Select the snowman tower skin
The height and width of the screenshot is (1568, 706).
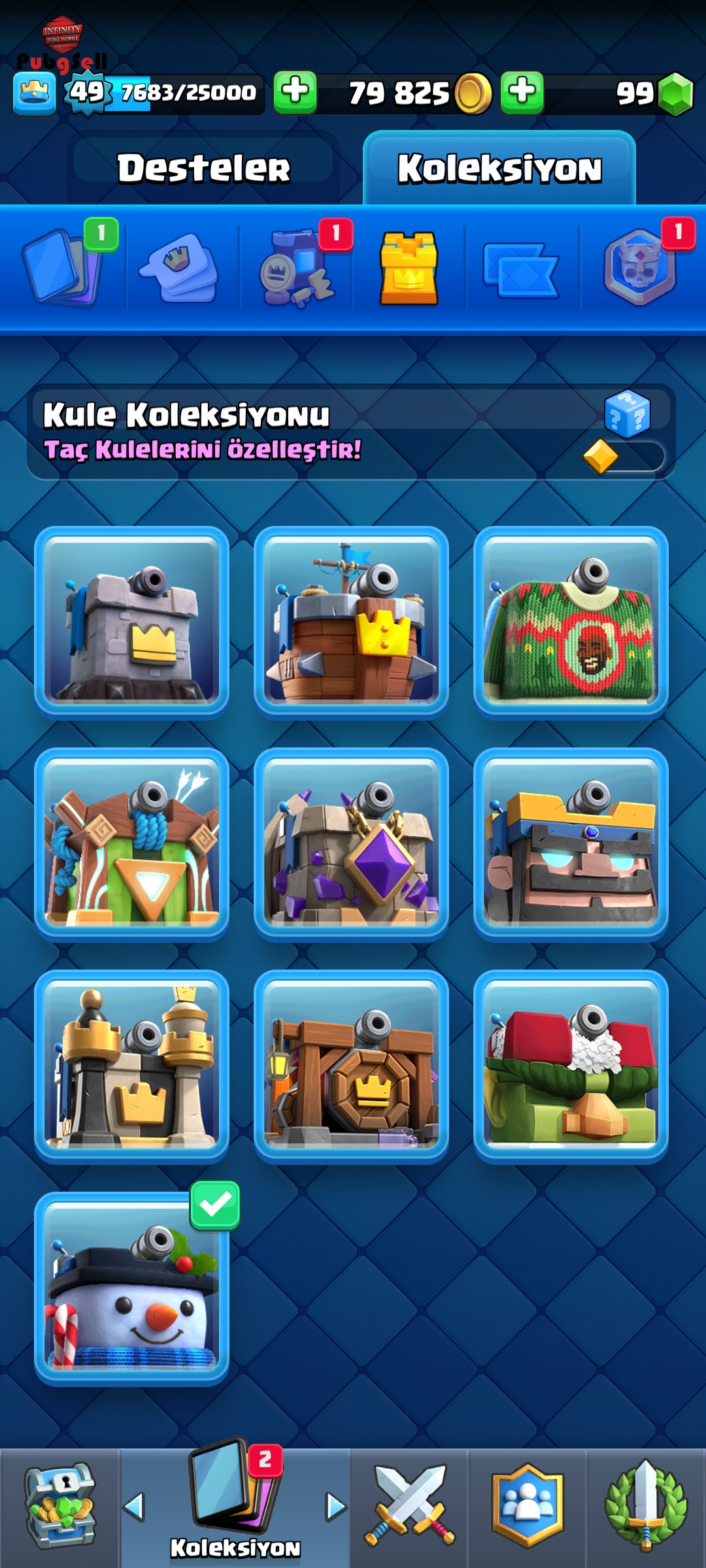[131, 1288]
